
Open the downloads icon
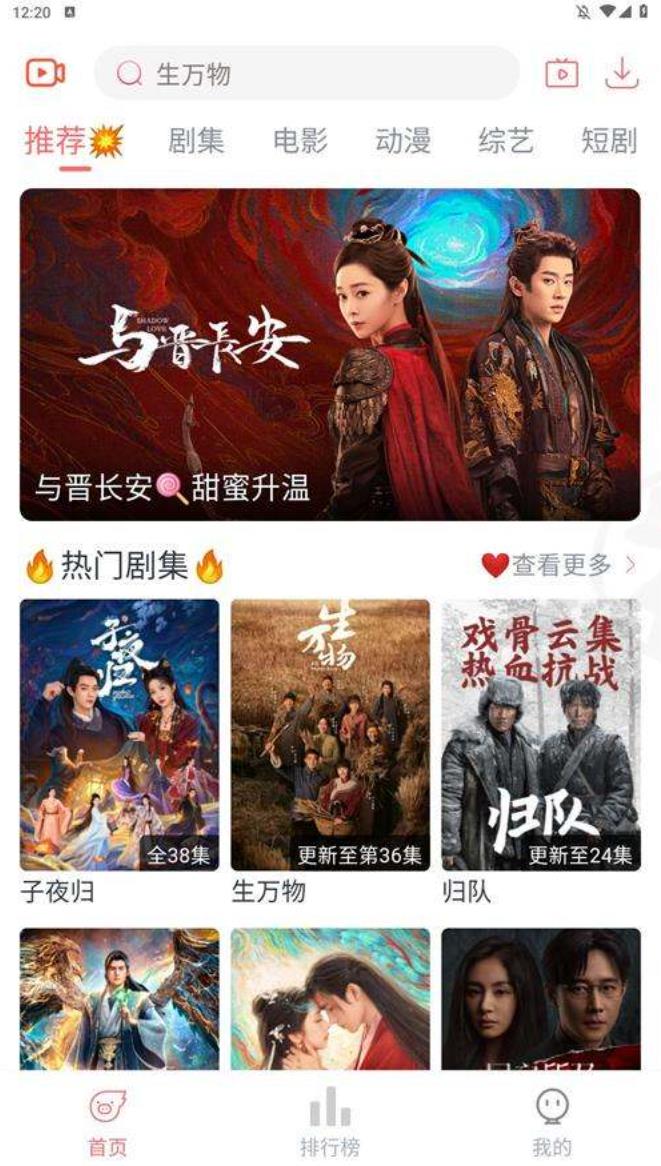(x=622, y=73)
